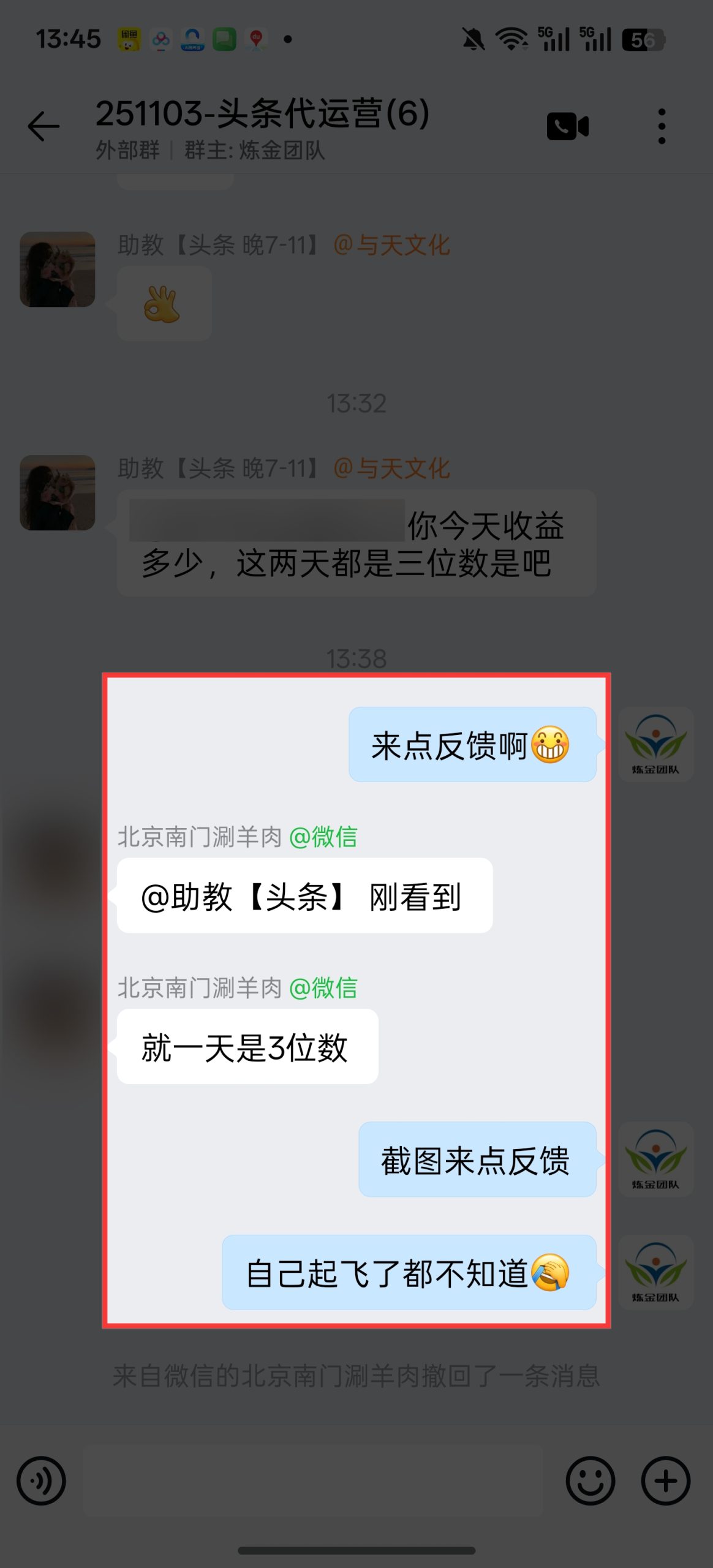Open 炼金团队 avatar beside 截图来点反馈 message
713x1568 pixels.
(655, 1159)
